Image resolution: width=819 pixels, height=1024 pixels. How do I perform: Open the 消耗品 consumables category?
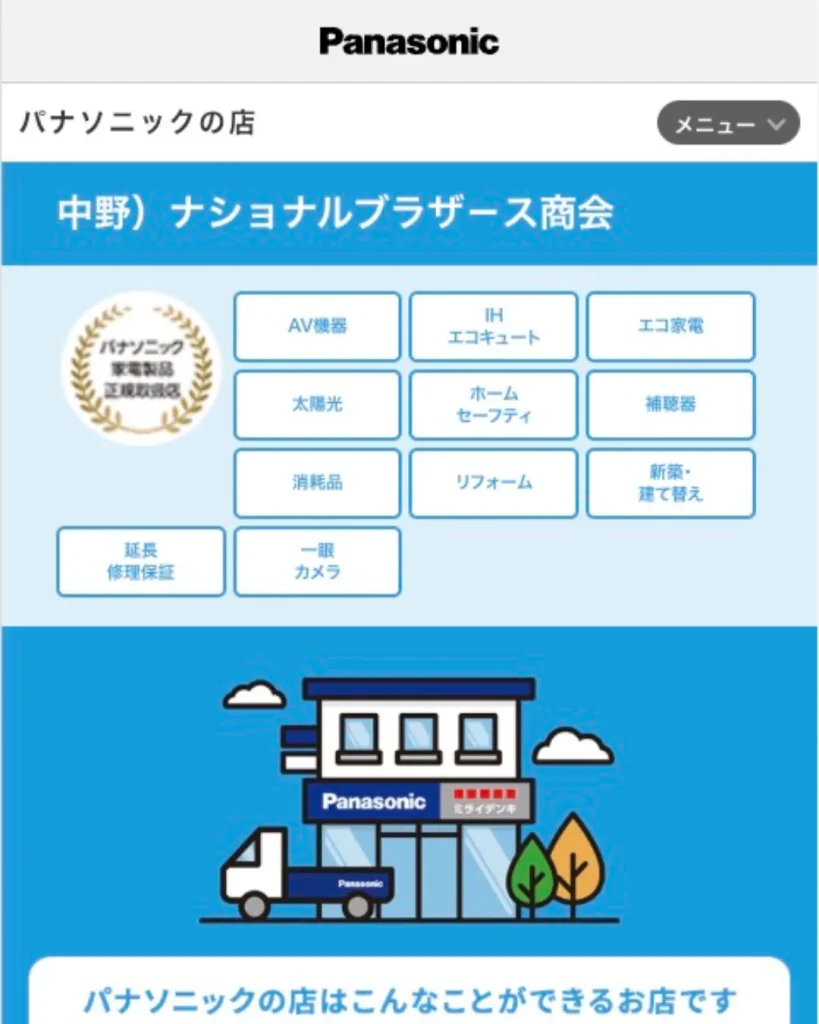(316, 483)
